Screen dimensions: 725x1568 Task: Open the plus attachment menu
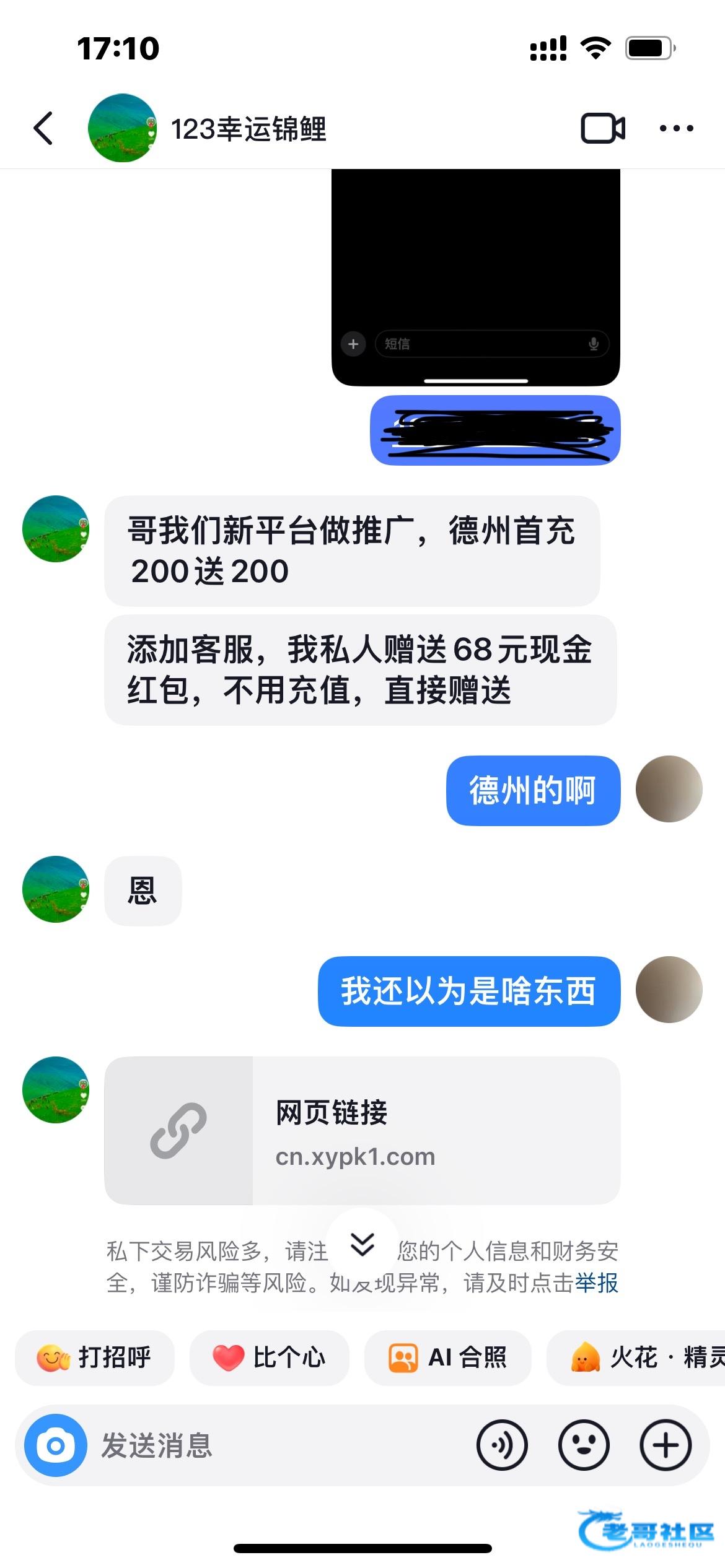click(x=666, y=1445)
